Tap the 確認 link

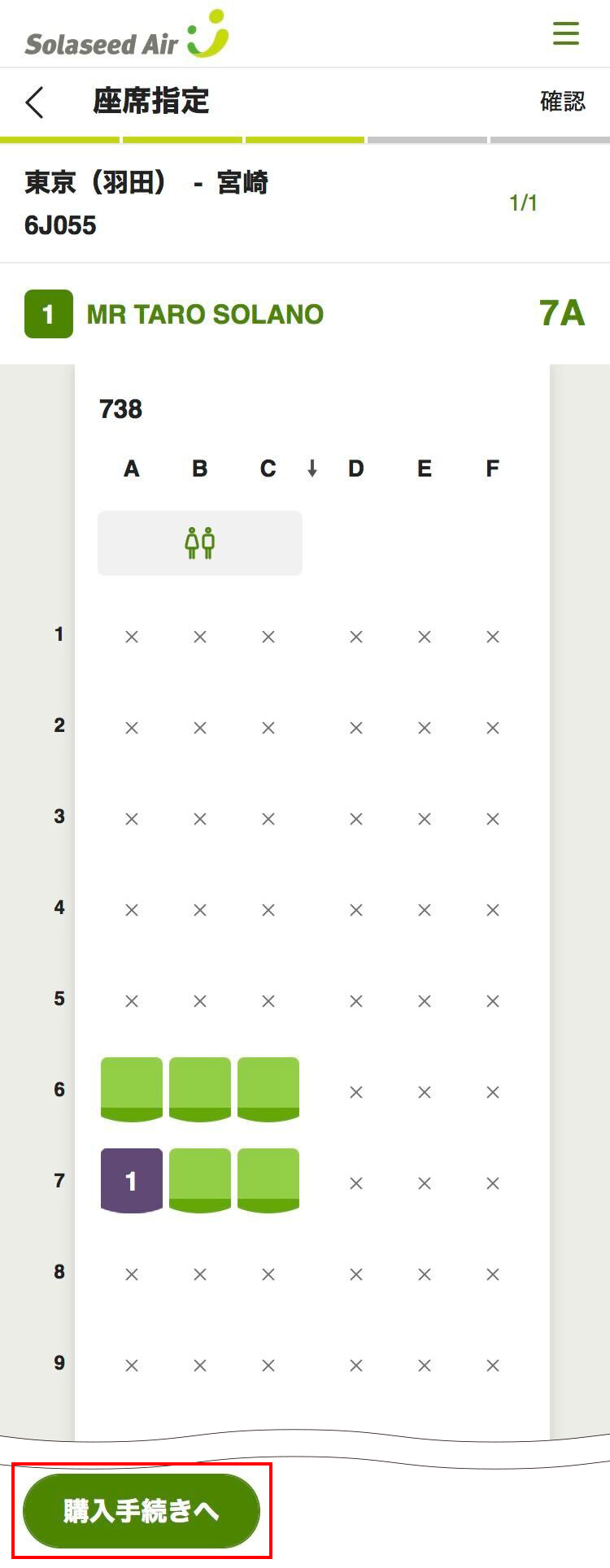[562, 102]
